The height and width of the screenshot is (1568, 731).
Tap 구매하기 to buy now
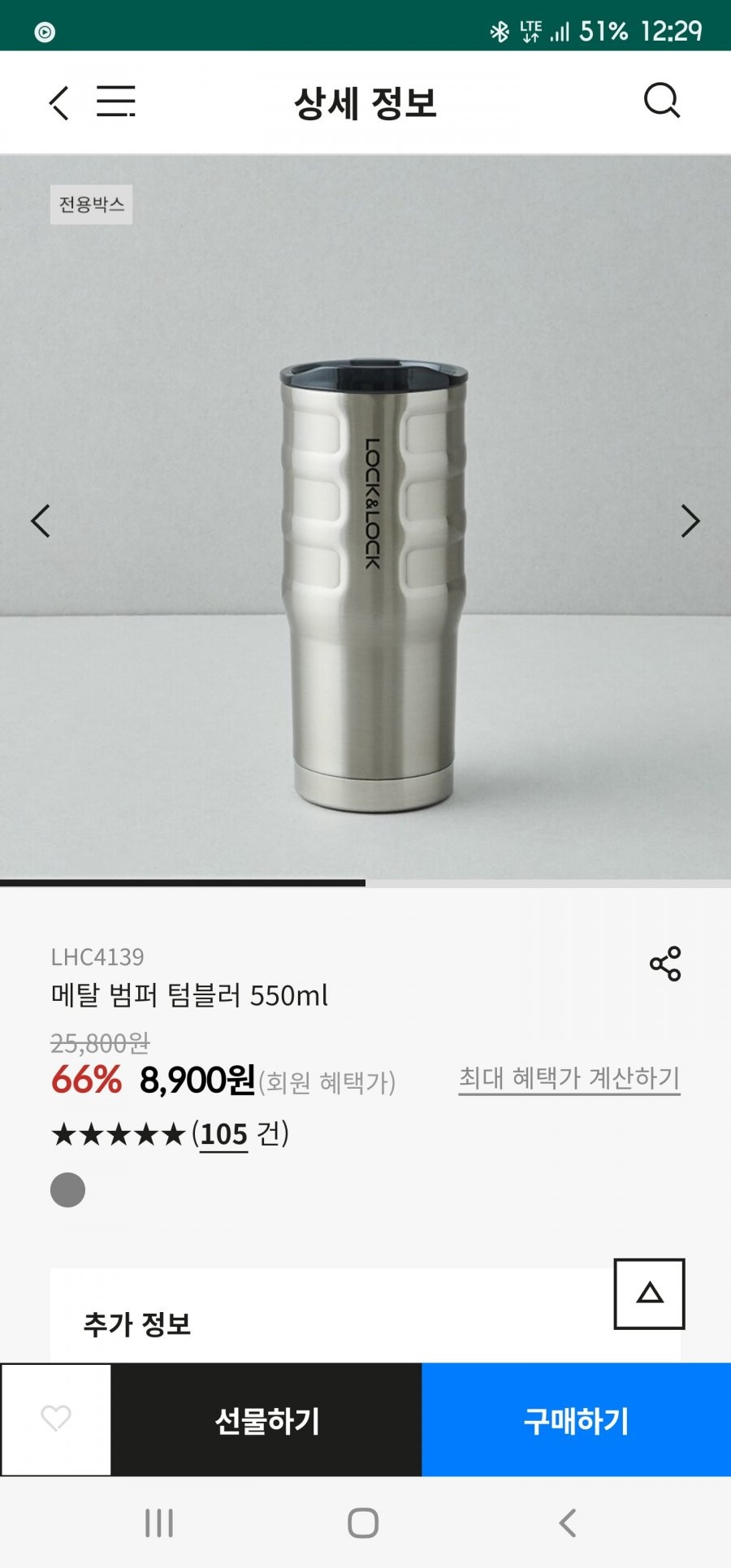(x=577, y=1420)
